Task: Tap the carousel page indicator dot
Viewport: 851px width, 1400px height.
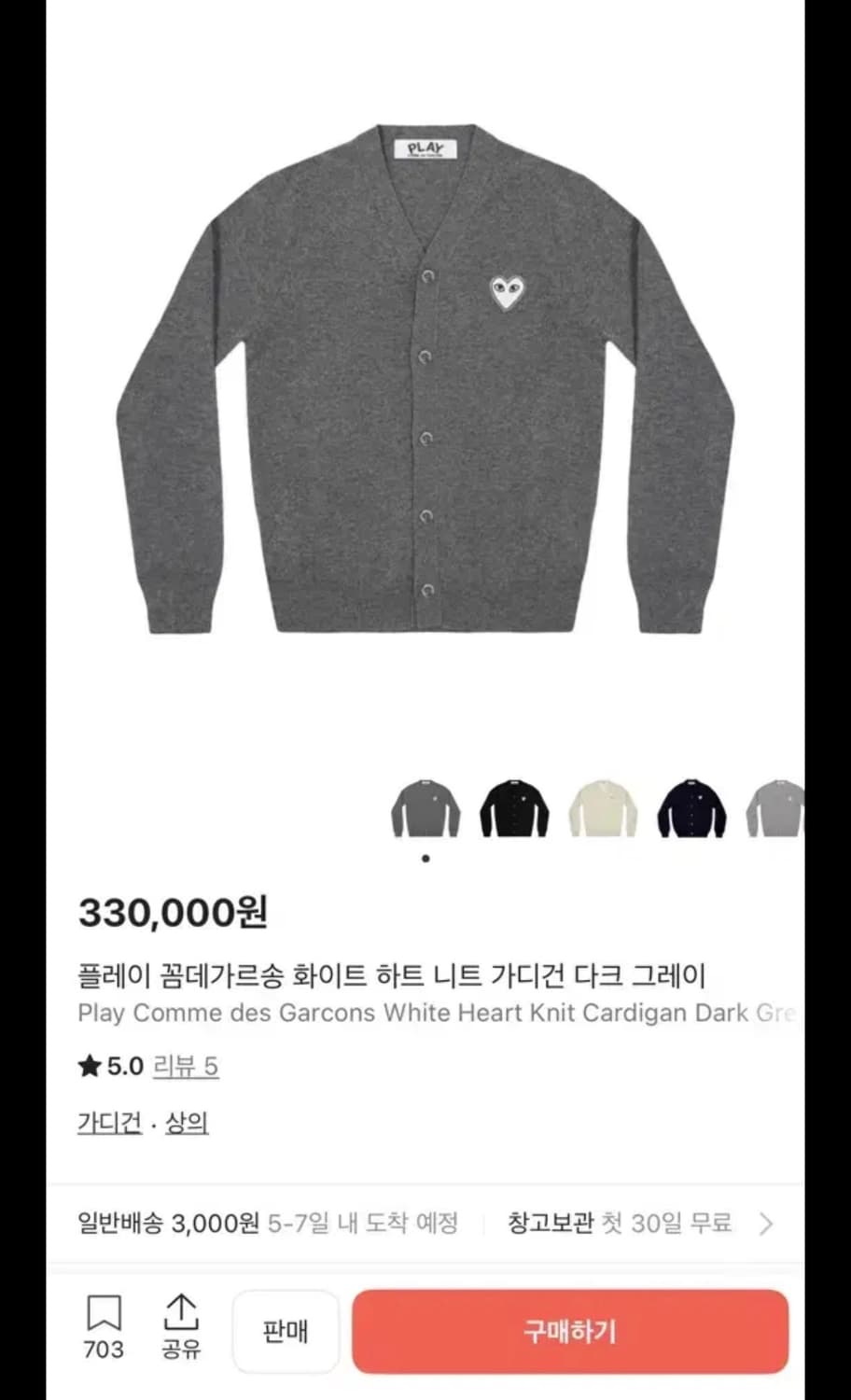Action: point(425,860)
